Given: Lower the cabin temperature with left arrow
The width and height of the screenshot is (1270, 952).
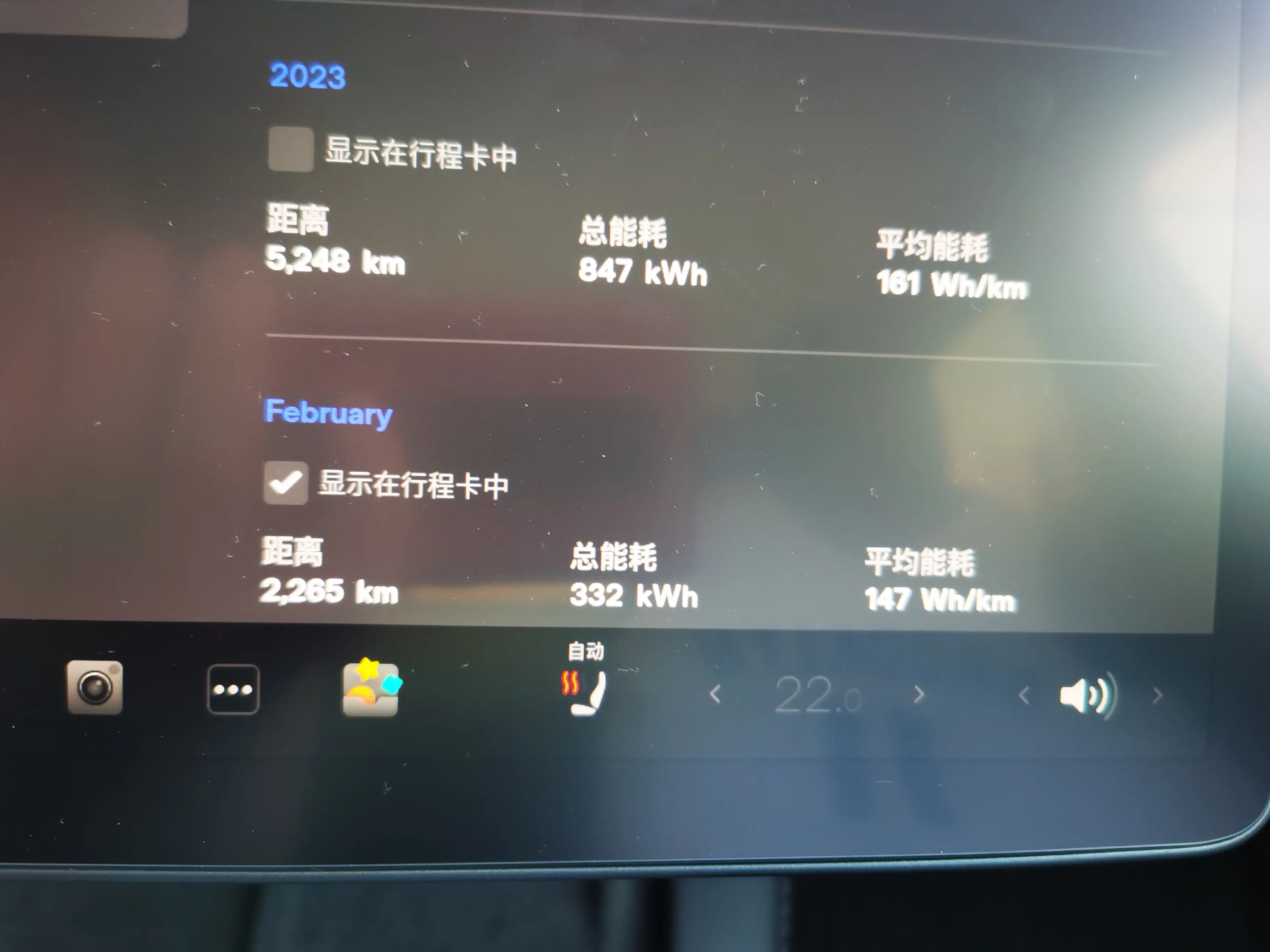Looking at the screenshot, I should point(715,695).
